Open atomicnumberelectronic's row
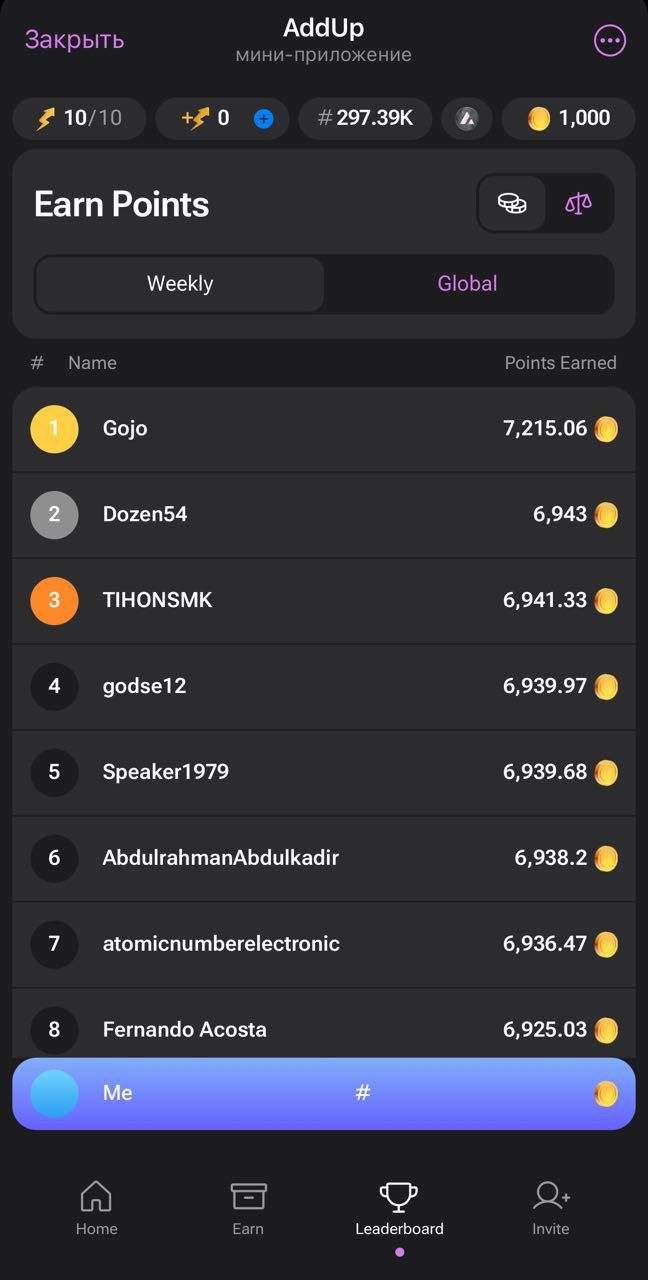Screen dimensions: 648x1280 (x=323, y=944)
